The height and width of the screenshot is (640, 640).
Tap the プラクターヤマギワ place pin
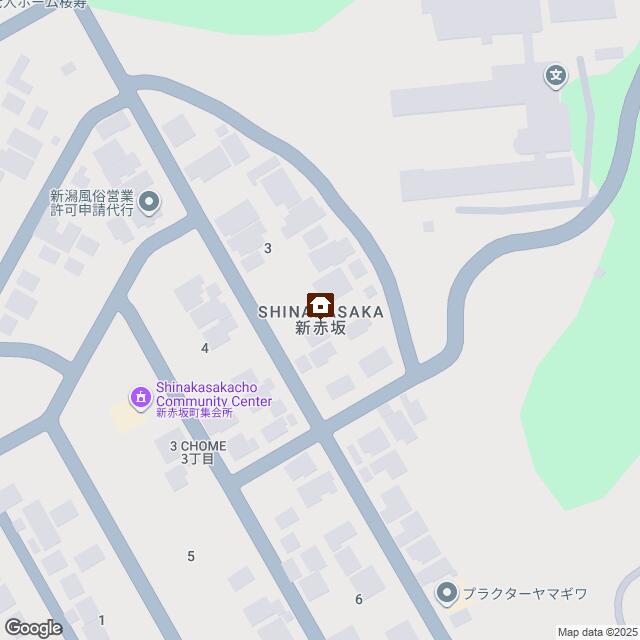(447, 592)
